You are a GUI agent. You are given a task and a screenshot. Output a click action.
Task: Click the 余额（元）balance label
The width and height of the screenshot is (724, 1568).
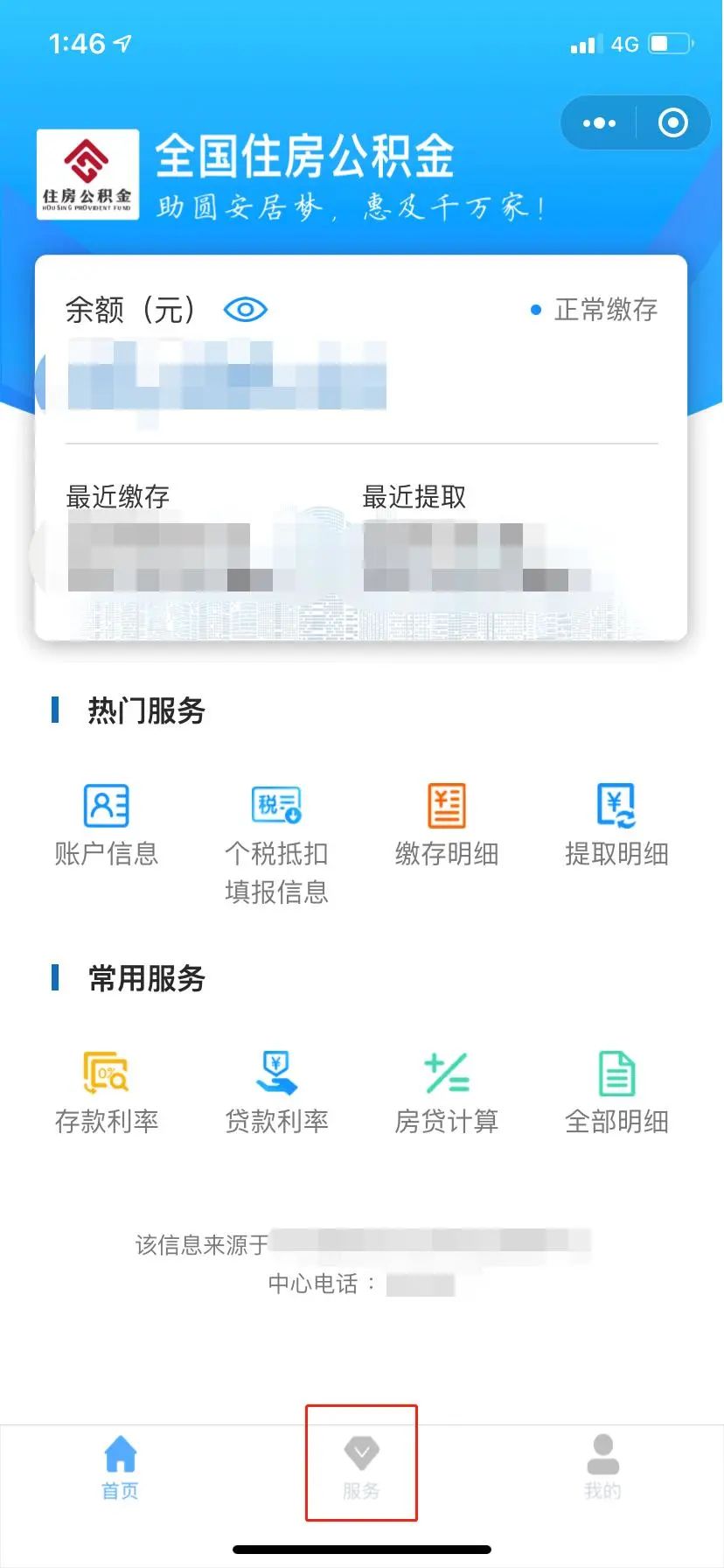129,309
